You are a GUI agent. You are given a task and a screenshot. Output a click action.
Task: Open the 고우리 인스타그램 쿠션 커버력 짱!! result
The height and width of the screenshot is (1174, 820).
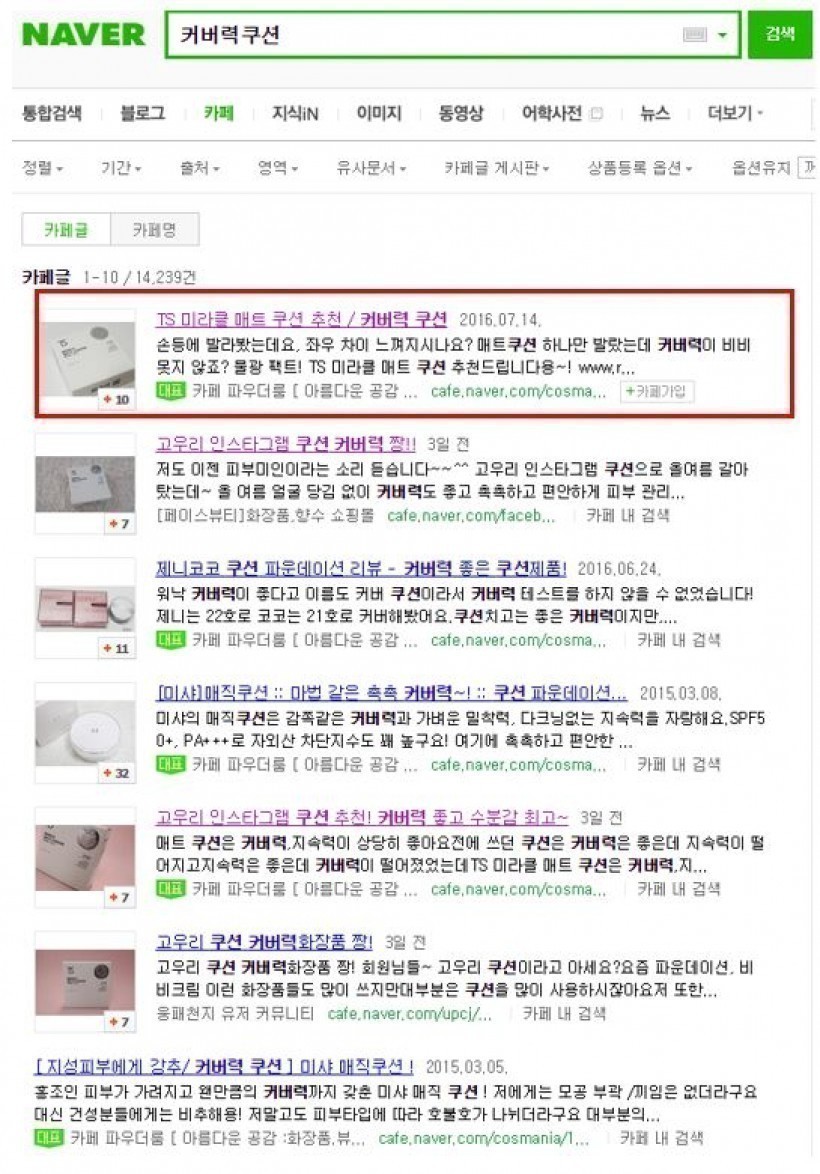[286, 444]
